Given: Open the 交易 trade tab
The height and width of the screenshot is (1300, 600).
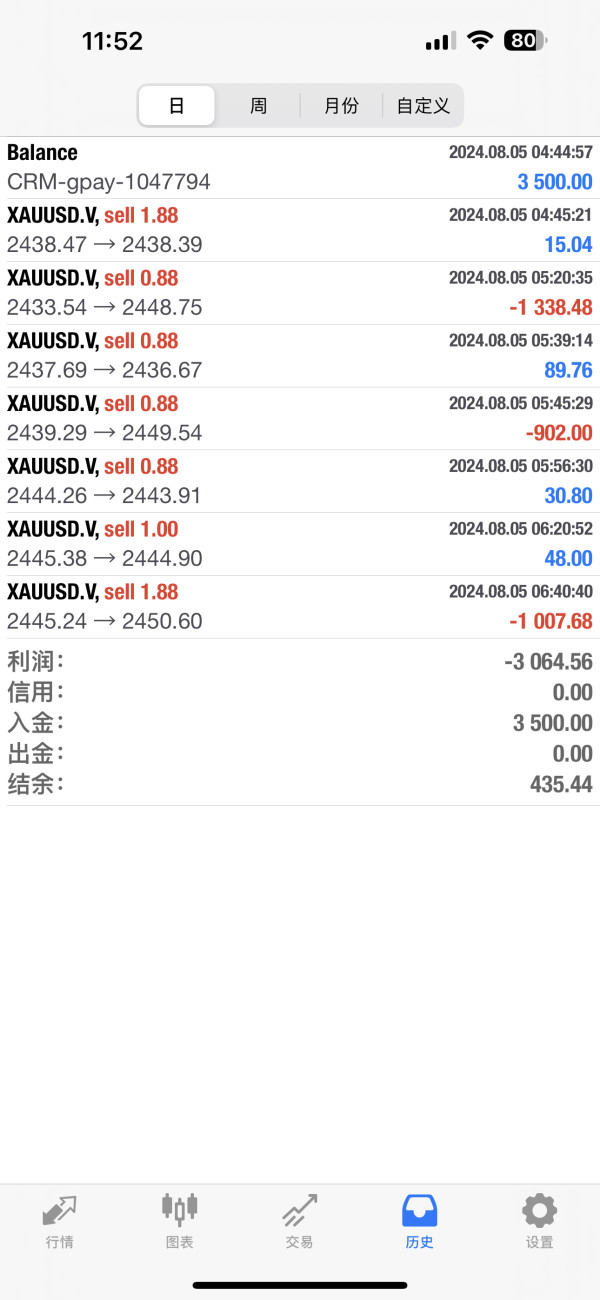Looking at the screenshot, I should pos(299,1222).
